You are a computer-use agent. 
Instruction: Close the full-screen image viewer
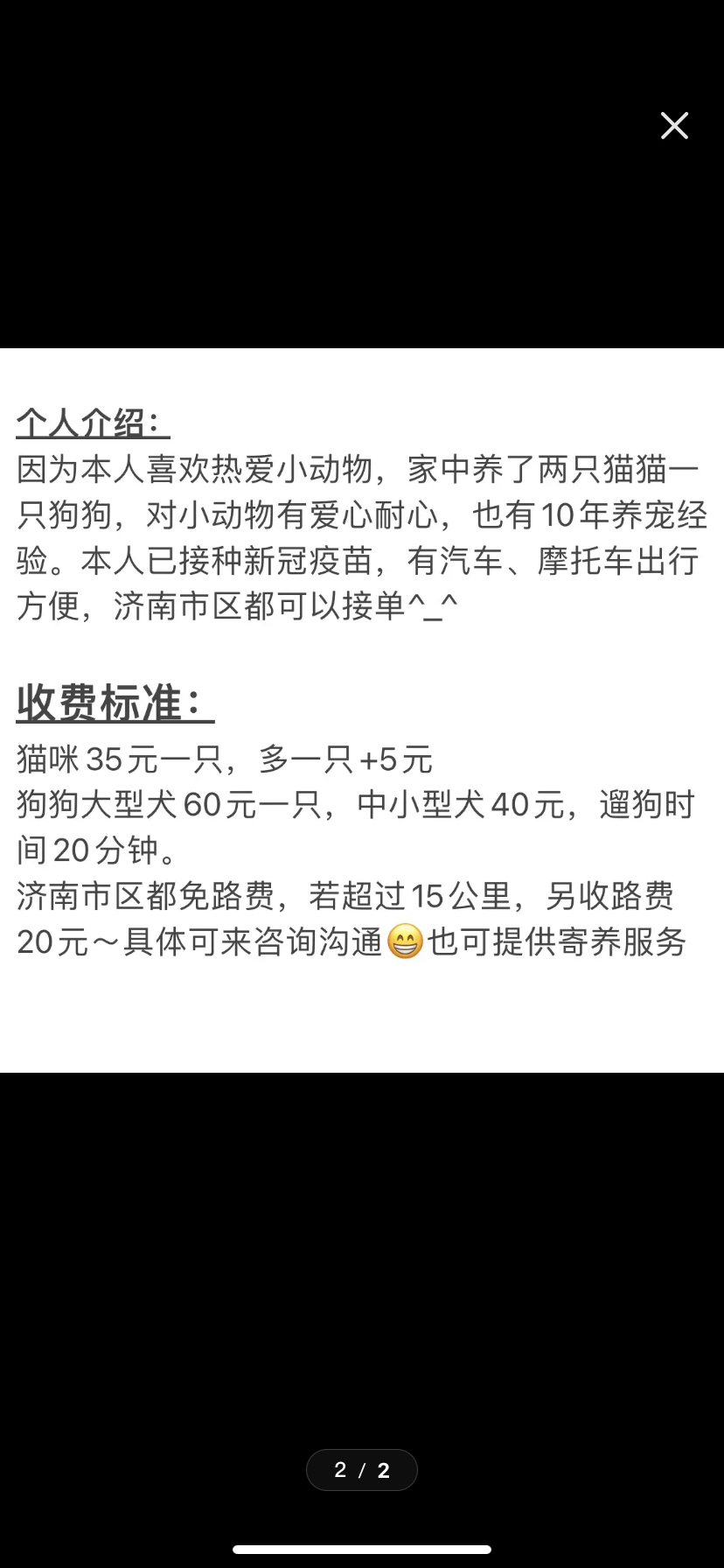[674, 126]
